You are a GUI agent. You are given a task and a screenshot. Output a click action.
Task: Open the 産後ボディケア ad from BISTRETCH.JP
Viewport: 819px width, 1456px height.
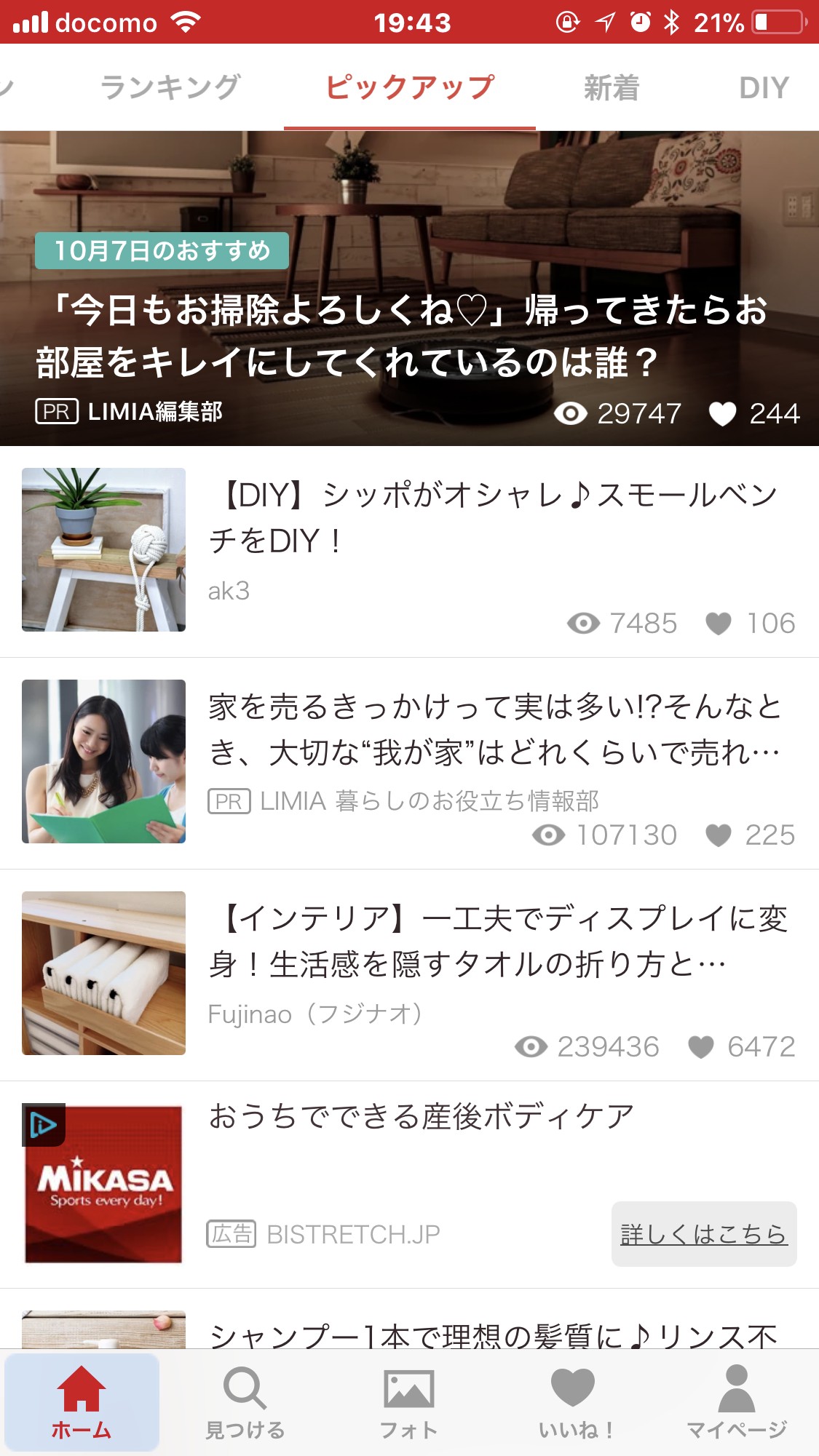[421, 1116]
